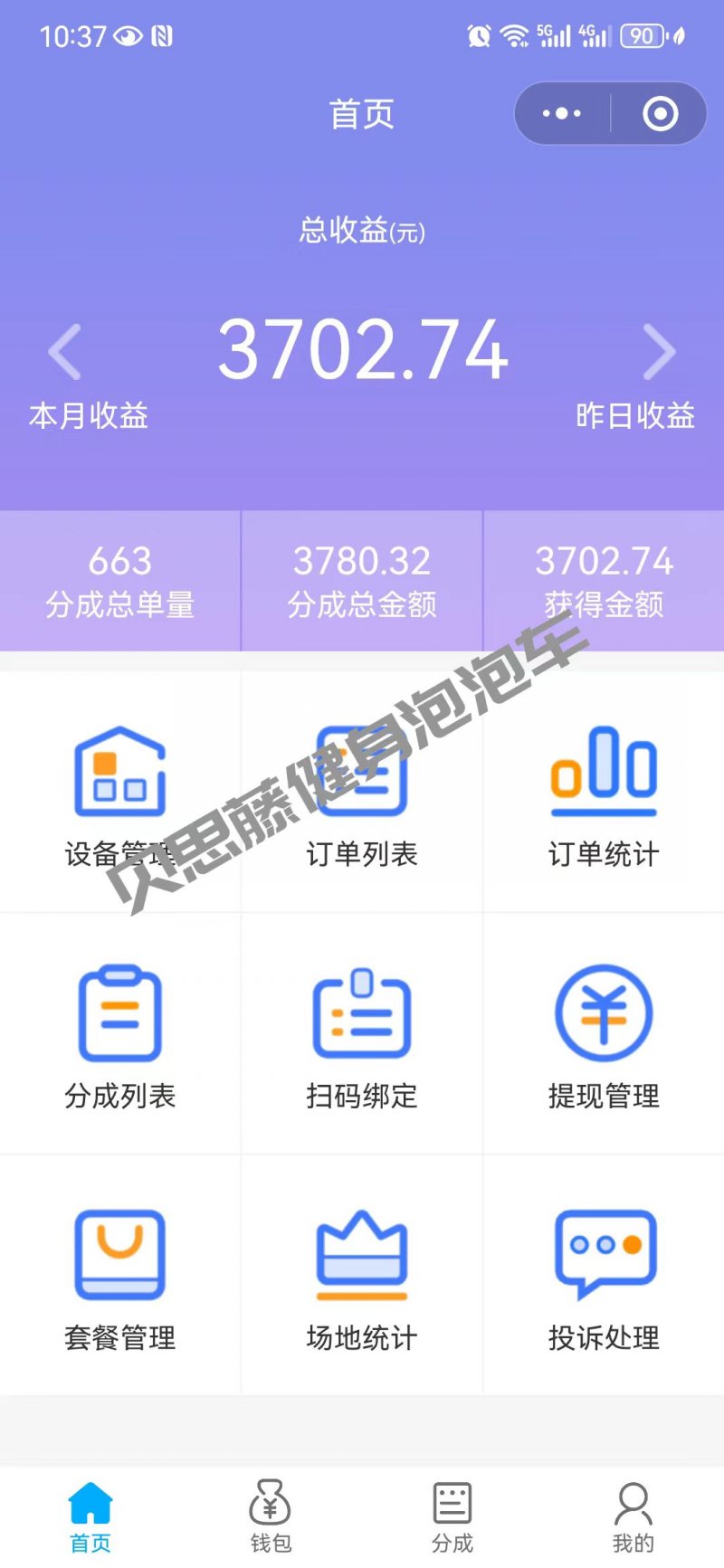
Task: Show 昨日收益 with the right arrow
Action: click(659, 351)
